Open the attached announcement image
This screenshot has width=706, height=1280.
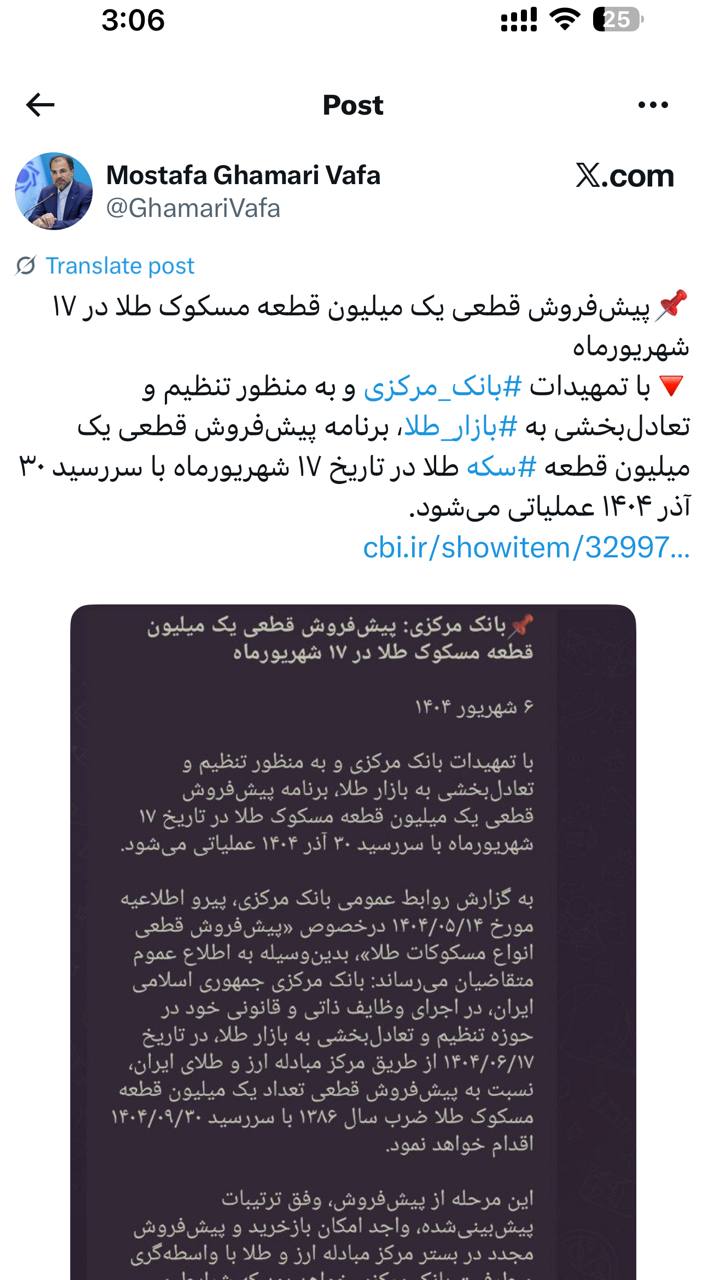(x=353, y=900)
